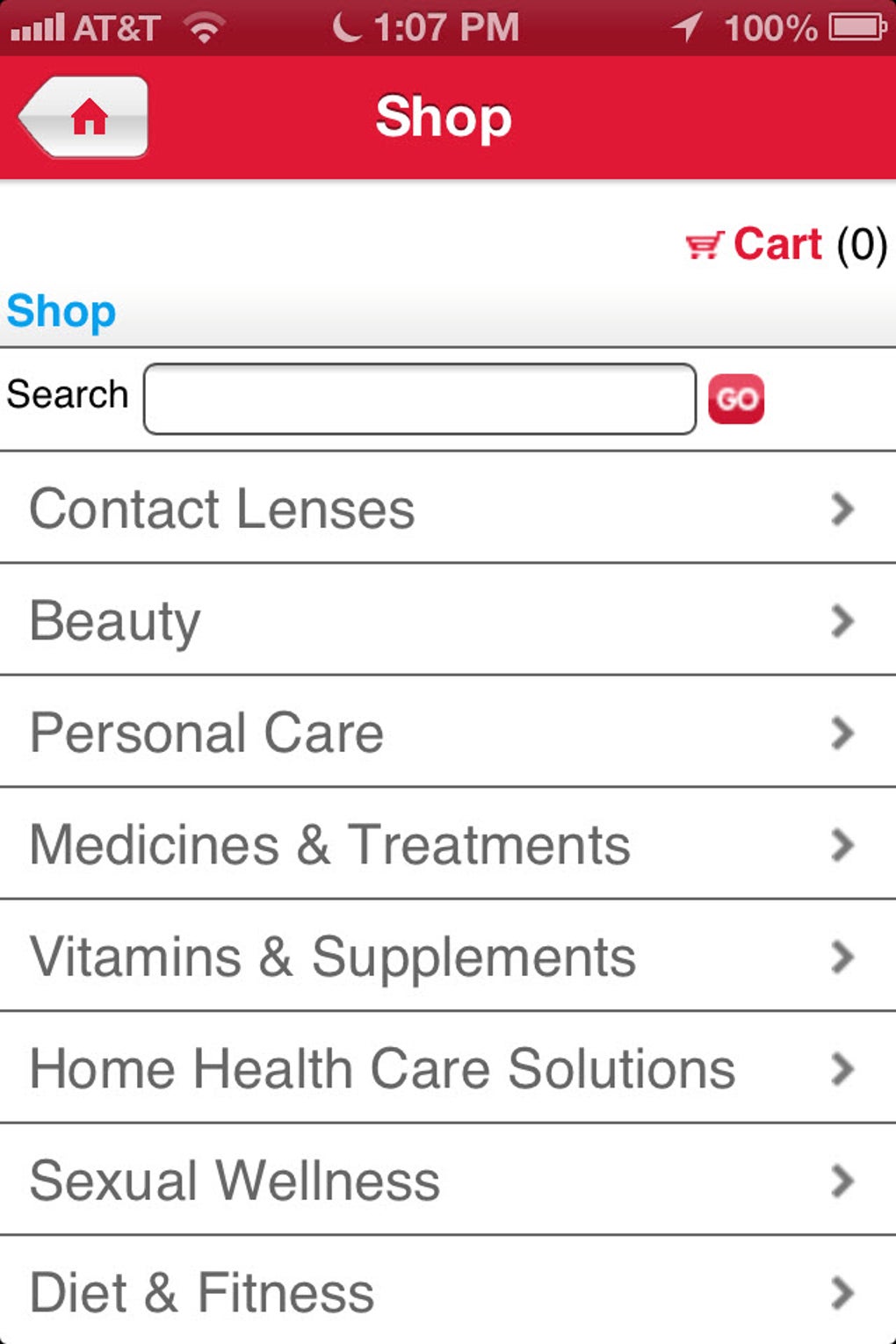The width and height of the screenshot is (896, 1344).
Task: Expand the Contact Lenses category chevron
Action: click(x=842, y=509)
